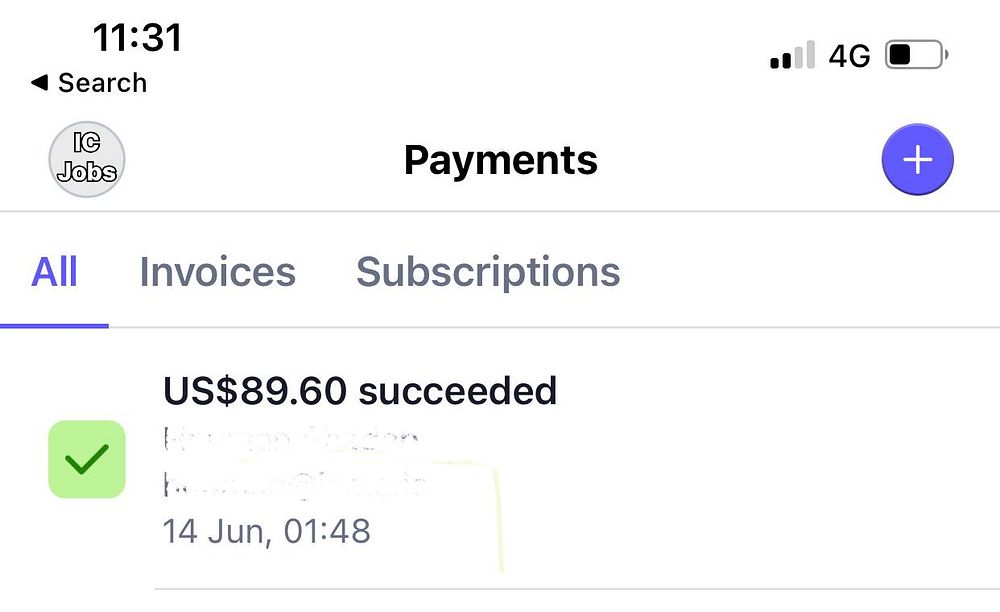
Task: Open the US$89.60 succeeded payment
Action: click(360, 392)
